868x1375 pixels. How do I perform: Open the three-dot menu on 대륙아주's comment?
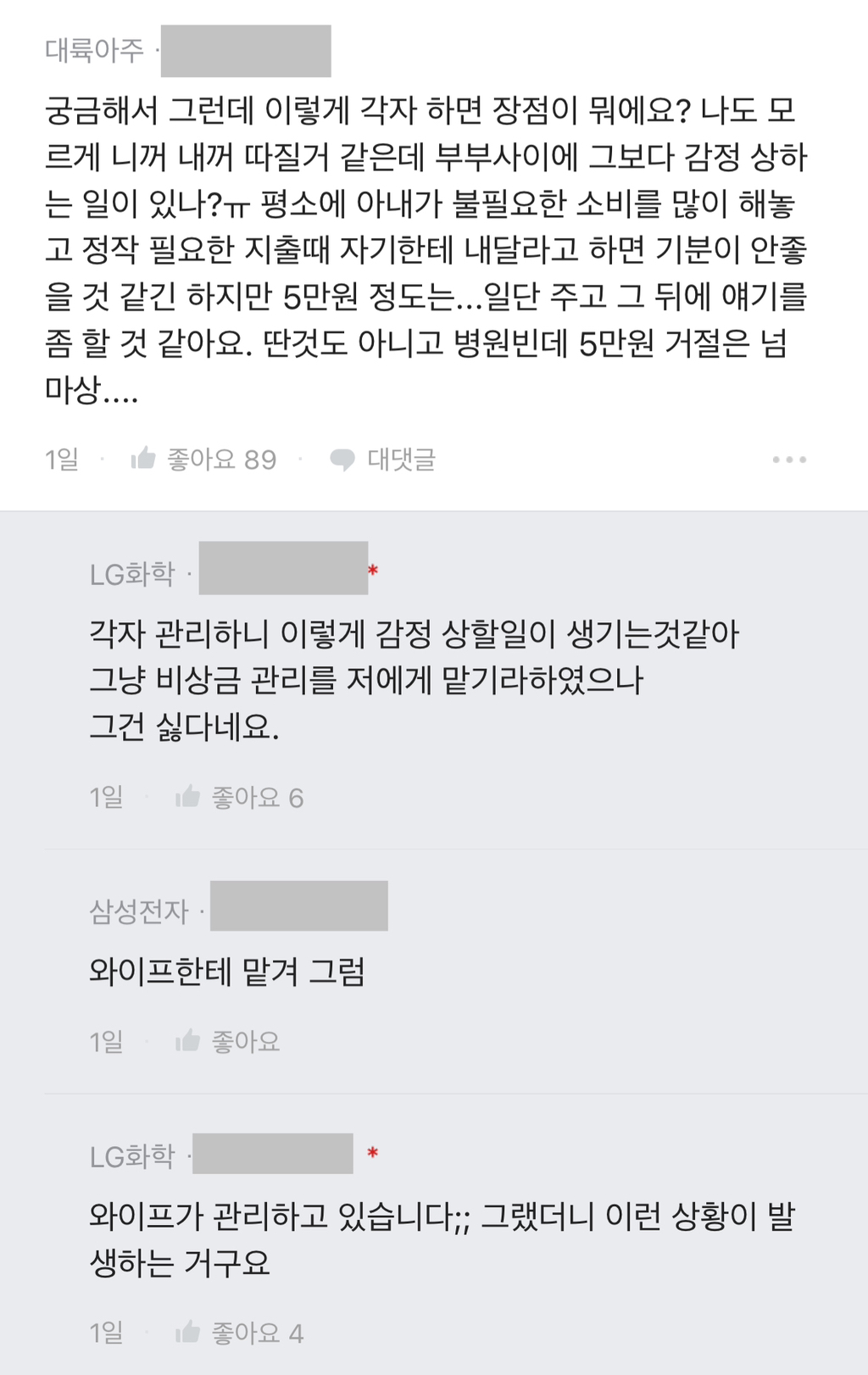tap(788, 459)
